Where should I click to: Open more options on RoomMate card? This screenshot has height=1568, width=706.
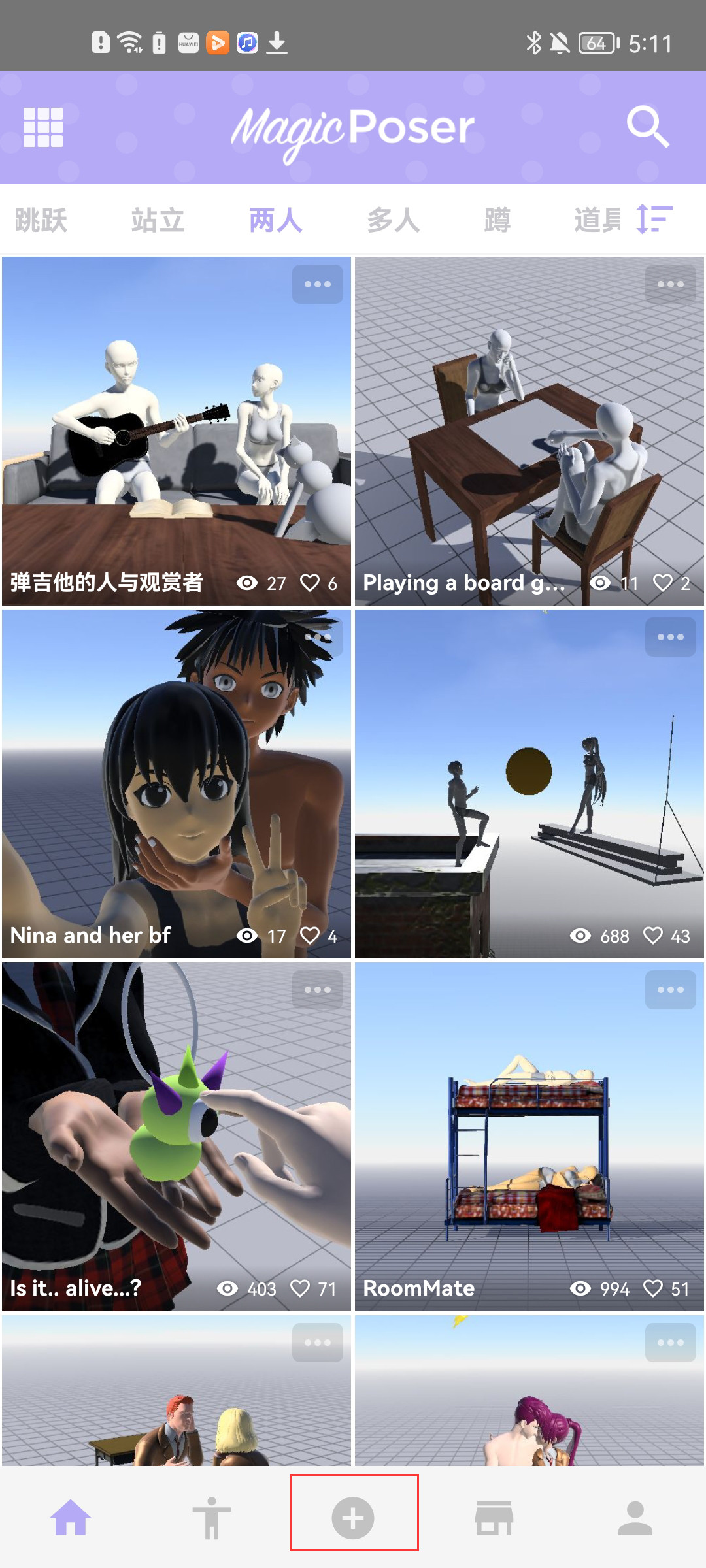(671, 990)
